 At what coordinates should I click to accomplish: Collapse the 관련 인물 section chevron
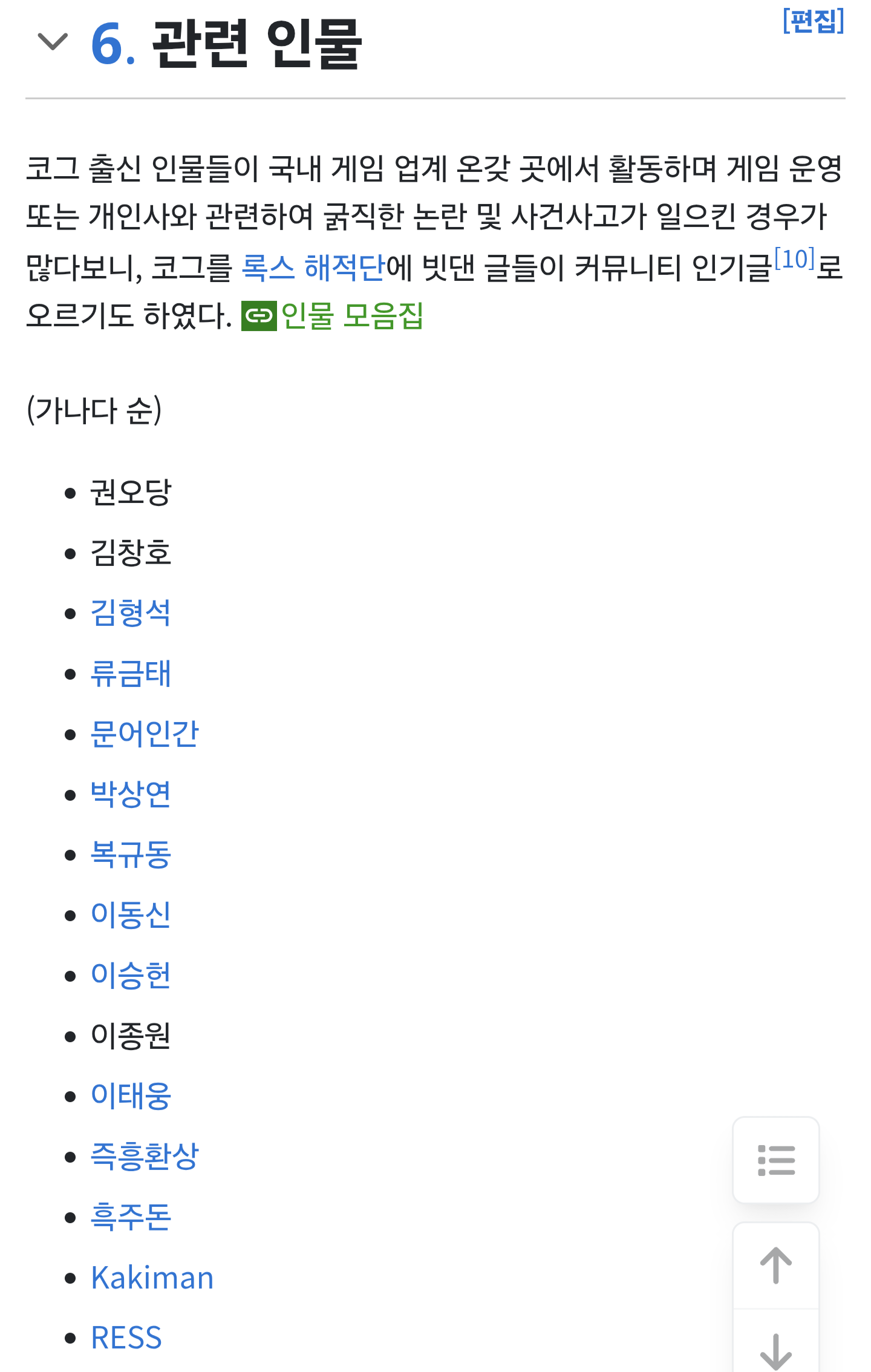[x=53, y=42]
